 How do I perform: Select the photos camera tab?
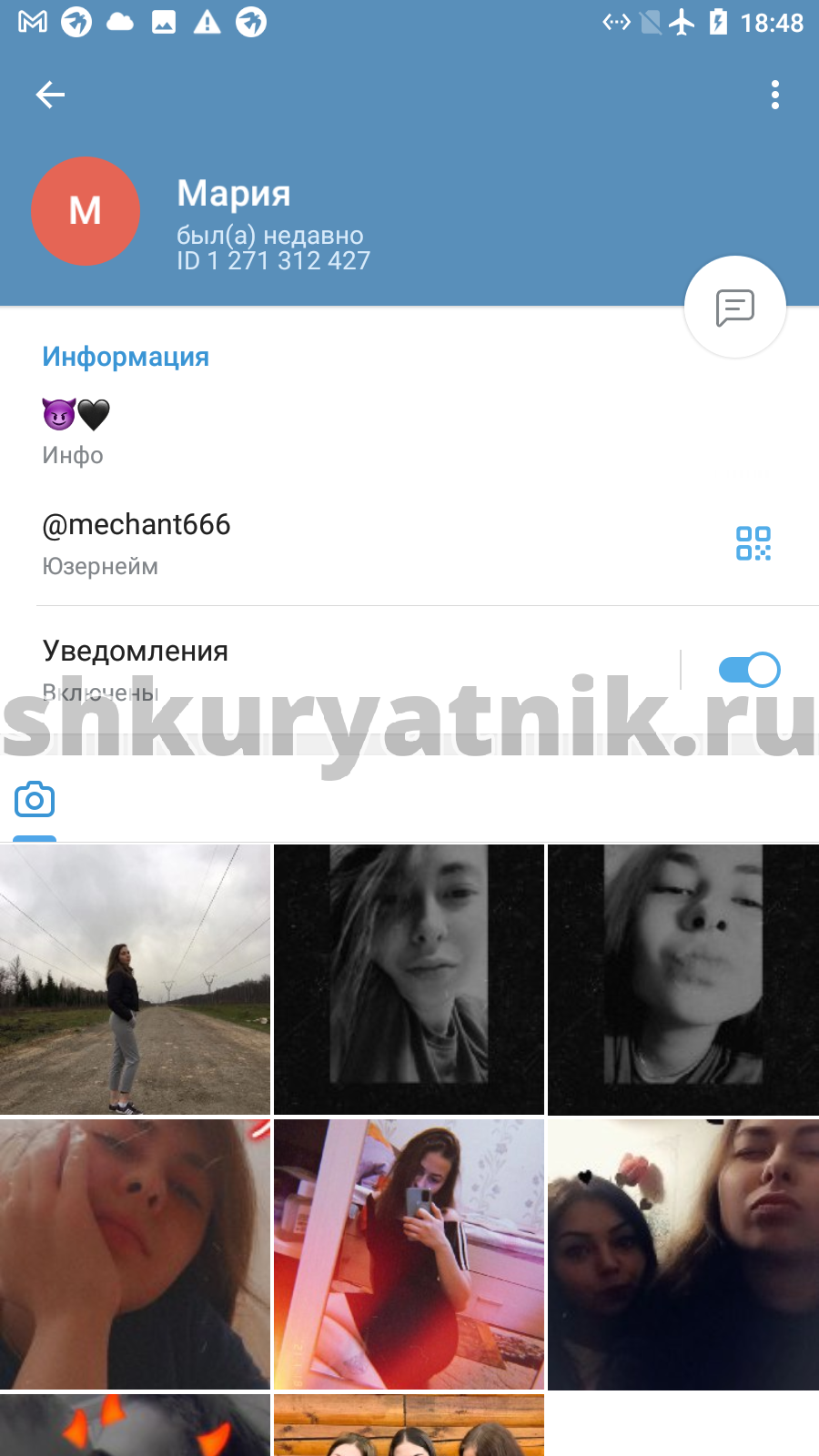pyautogui.click(x=35, y=801)
